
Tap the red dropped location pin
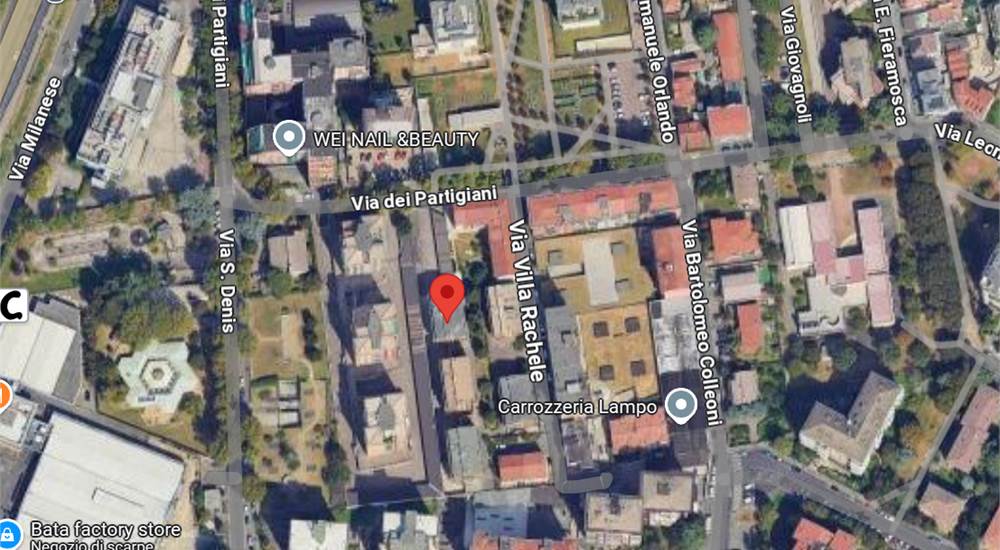click(x=447, y=298)
